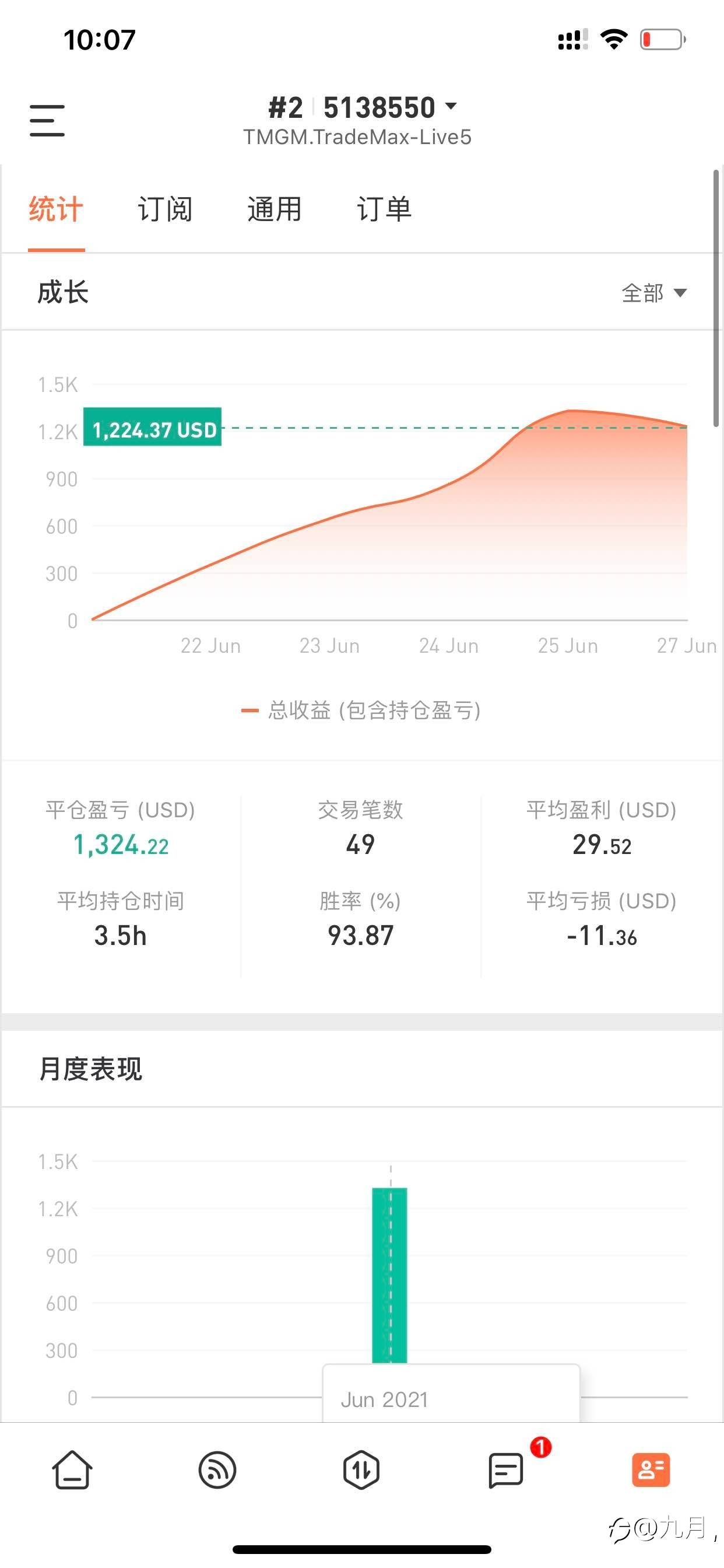724x1568 pixels.
Task: Switch to the 通用 tab
Action: 275,209
